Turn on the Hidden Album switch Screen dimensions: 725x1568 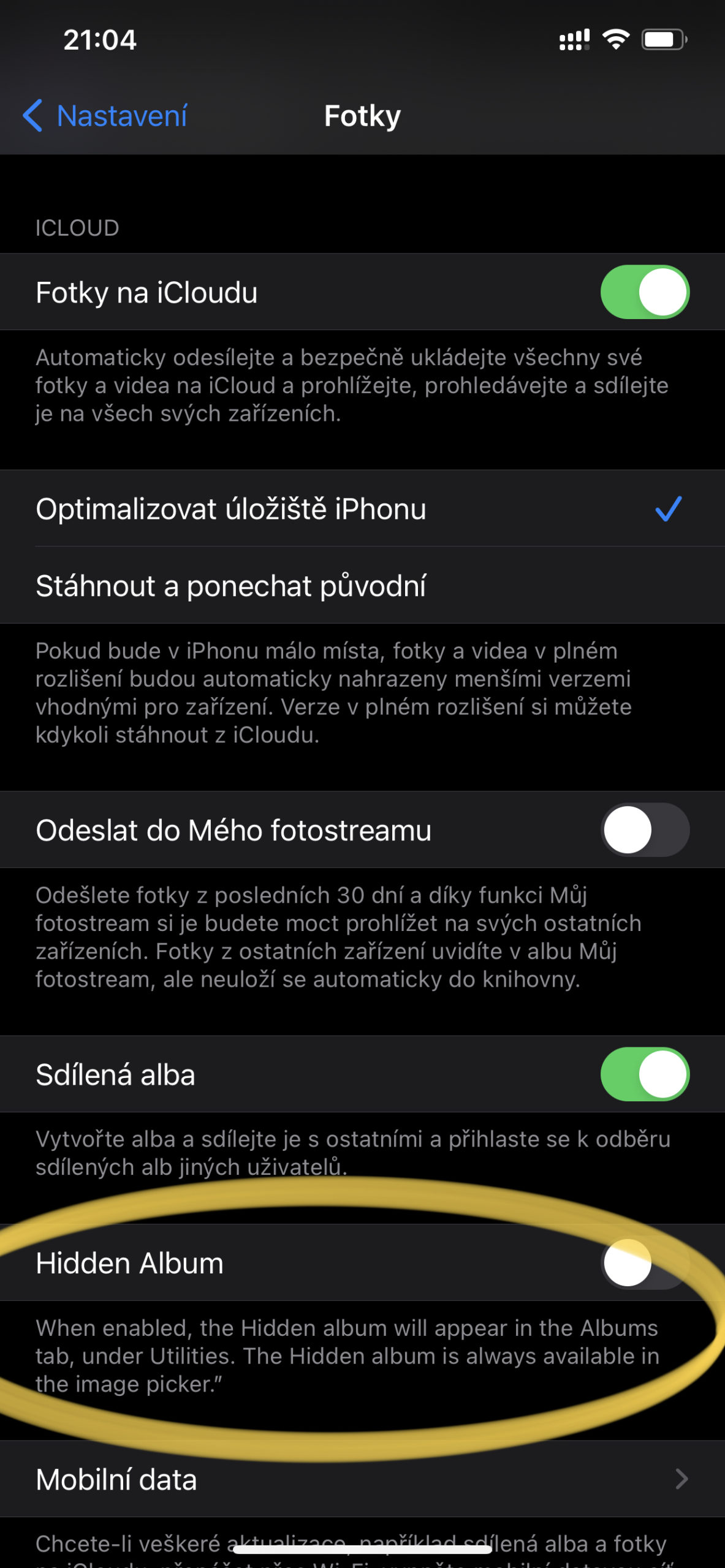644,1263
